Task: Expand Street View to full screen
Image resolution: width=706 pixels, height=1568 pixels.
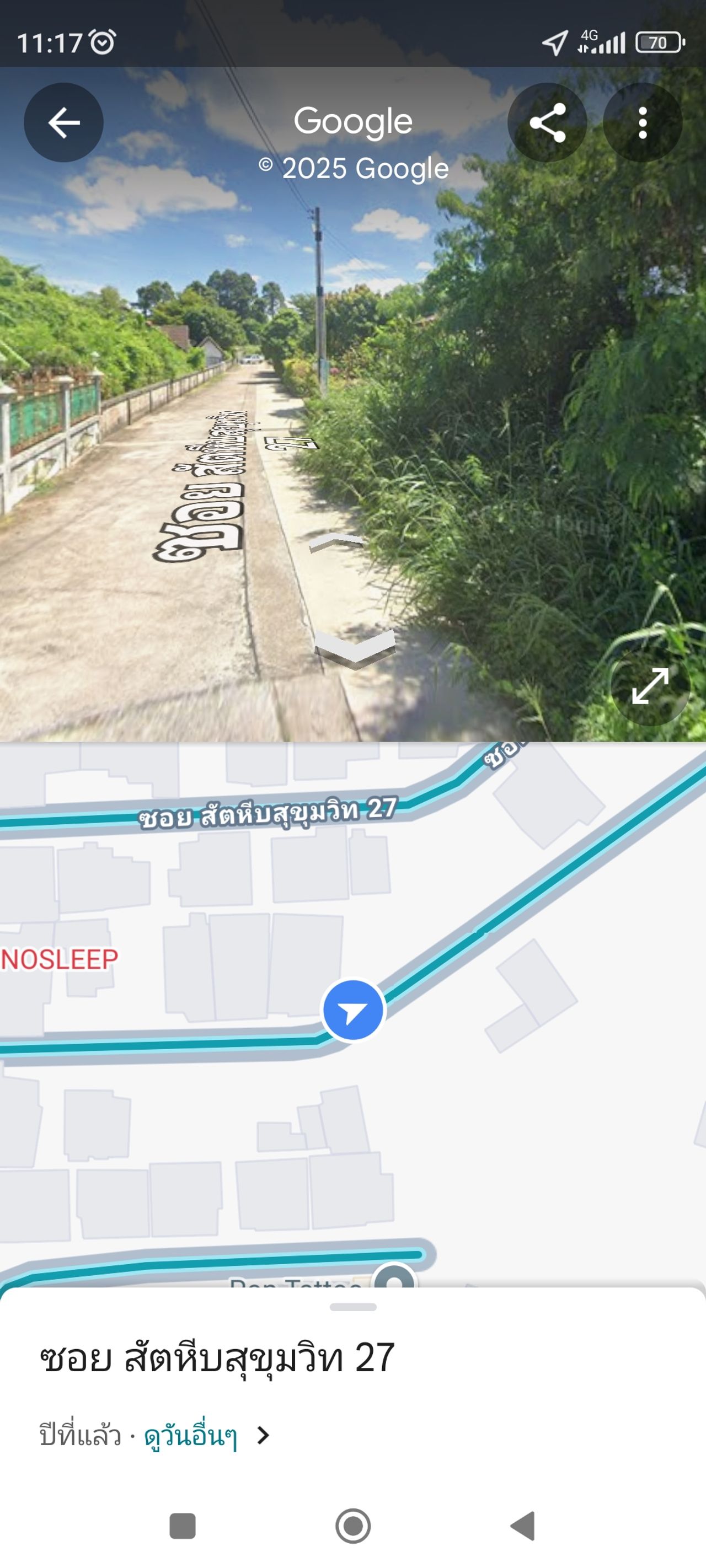Action: 649,685
